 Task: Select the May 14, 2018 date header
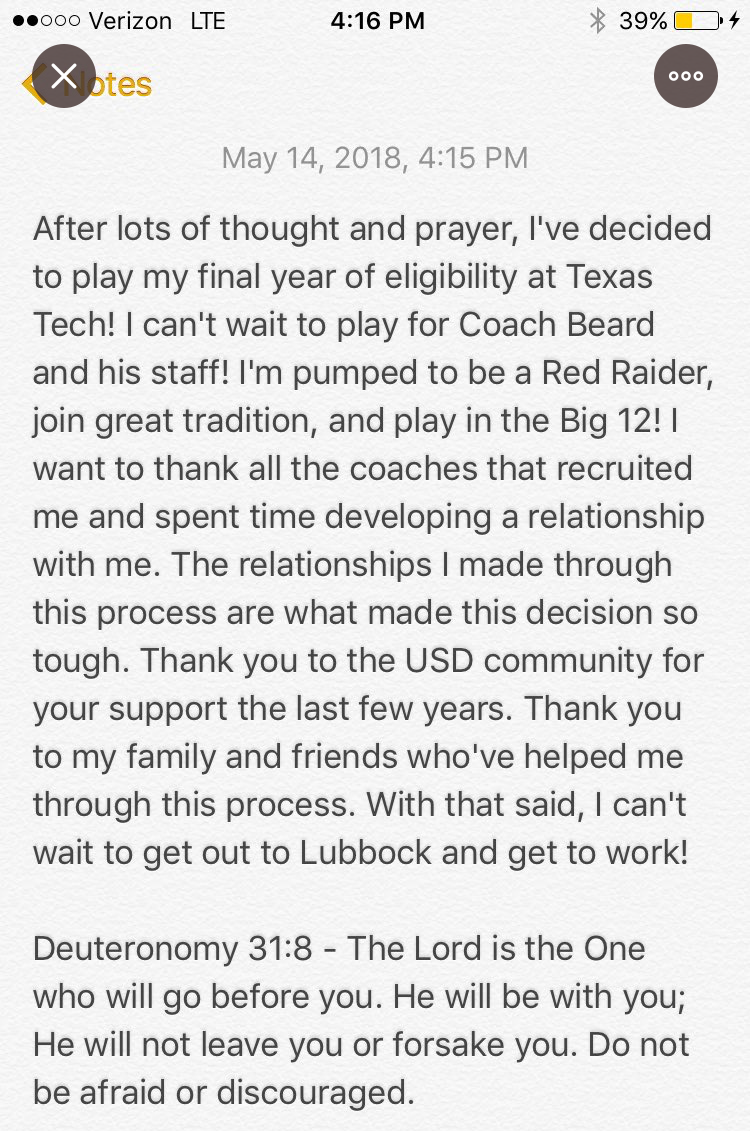pos(374,157)
